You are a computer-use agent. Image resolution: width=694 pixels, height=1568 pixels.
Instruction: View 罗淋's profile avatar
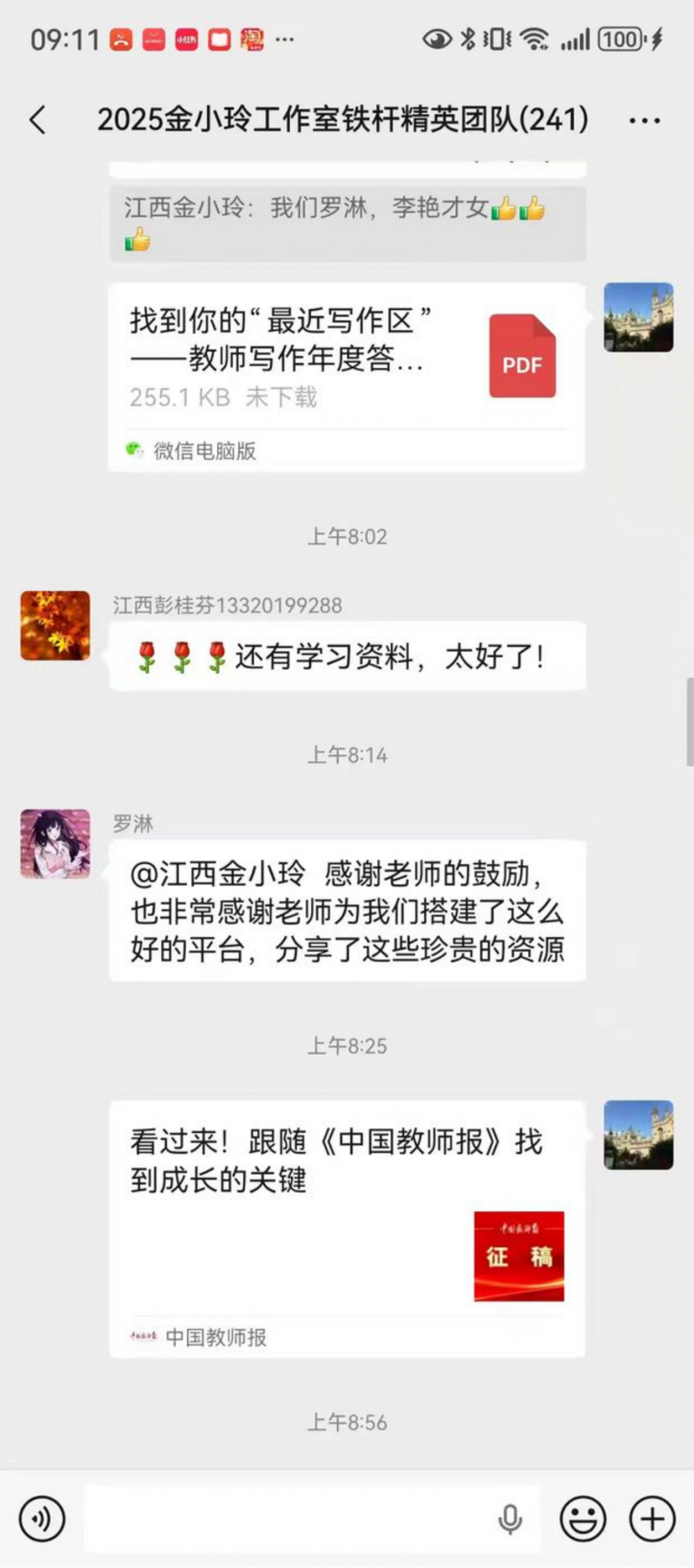click(x=54, y=844)
